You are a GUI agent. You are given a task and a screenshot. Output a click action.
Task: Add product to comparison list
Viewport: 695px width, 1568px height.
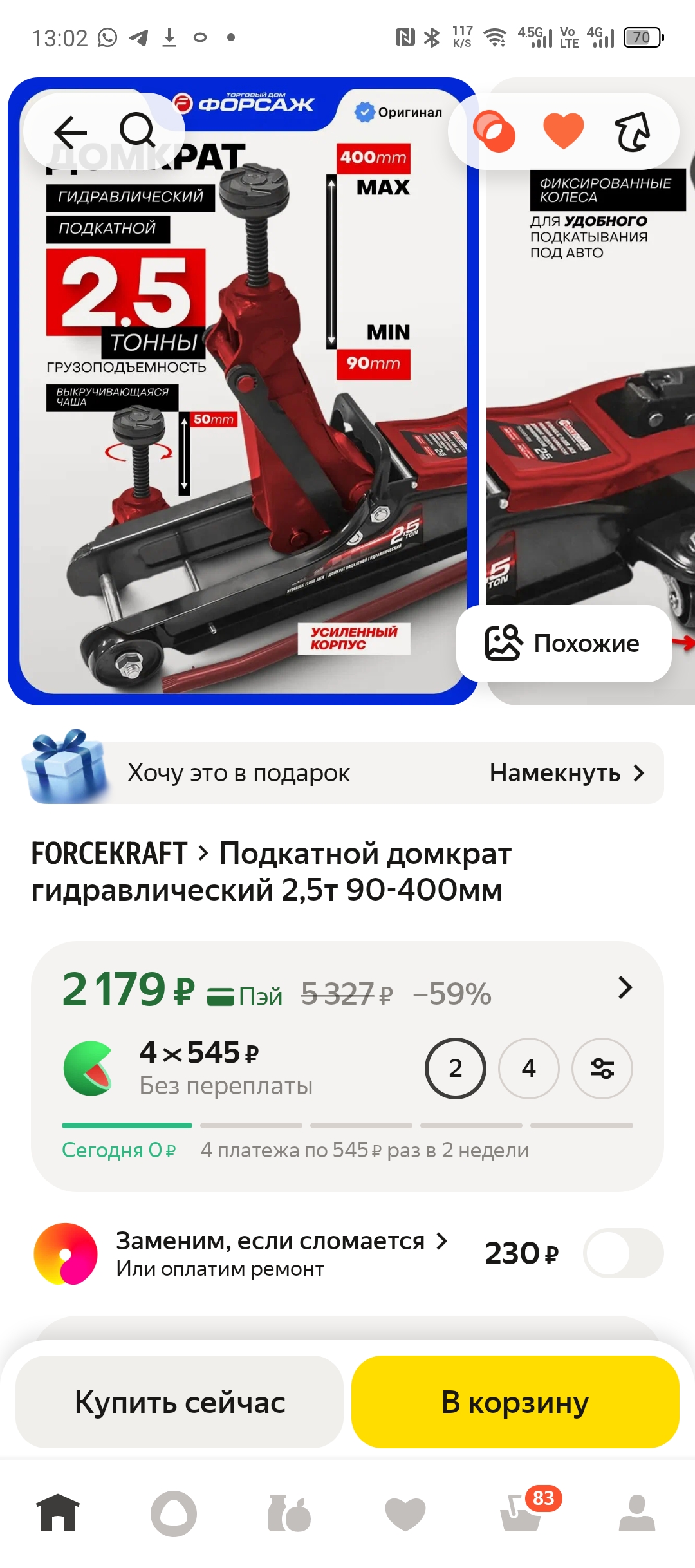(494, 131)
